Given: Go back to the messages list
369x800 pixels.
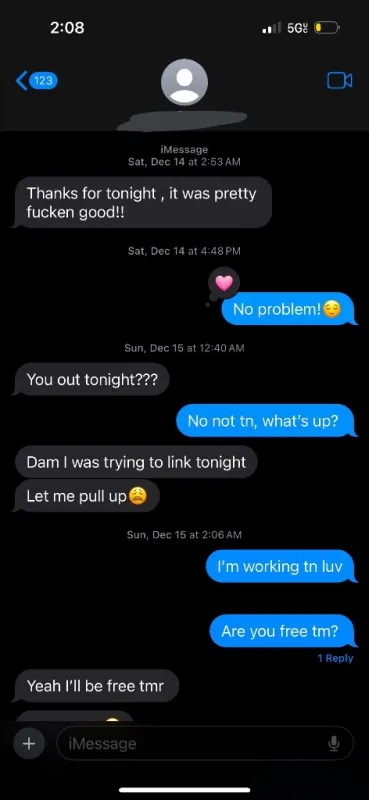Looking at the screenshot, I should pyautogui.click(x=36, y=81).
